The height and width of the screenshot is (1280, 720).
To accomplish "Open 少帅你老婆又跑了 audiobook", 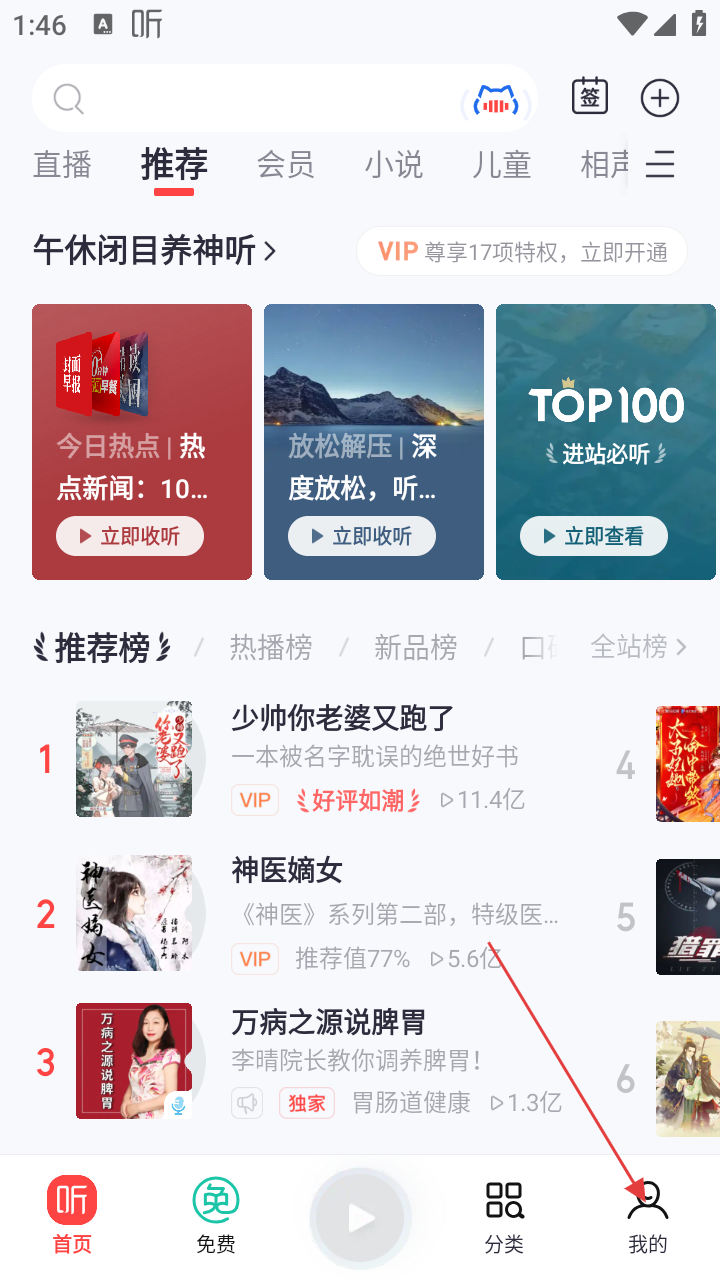I will click(x=343, y=718).
